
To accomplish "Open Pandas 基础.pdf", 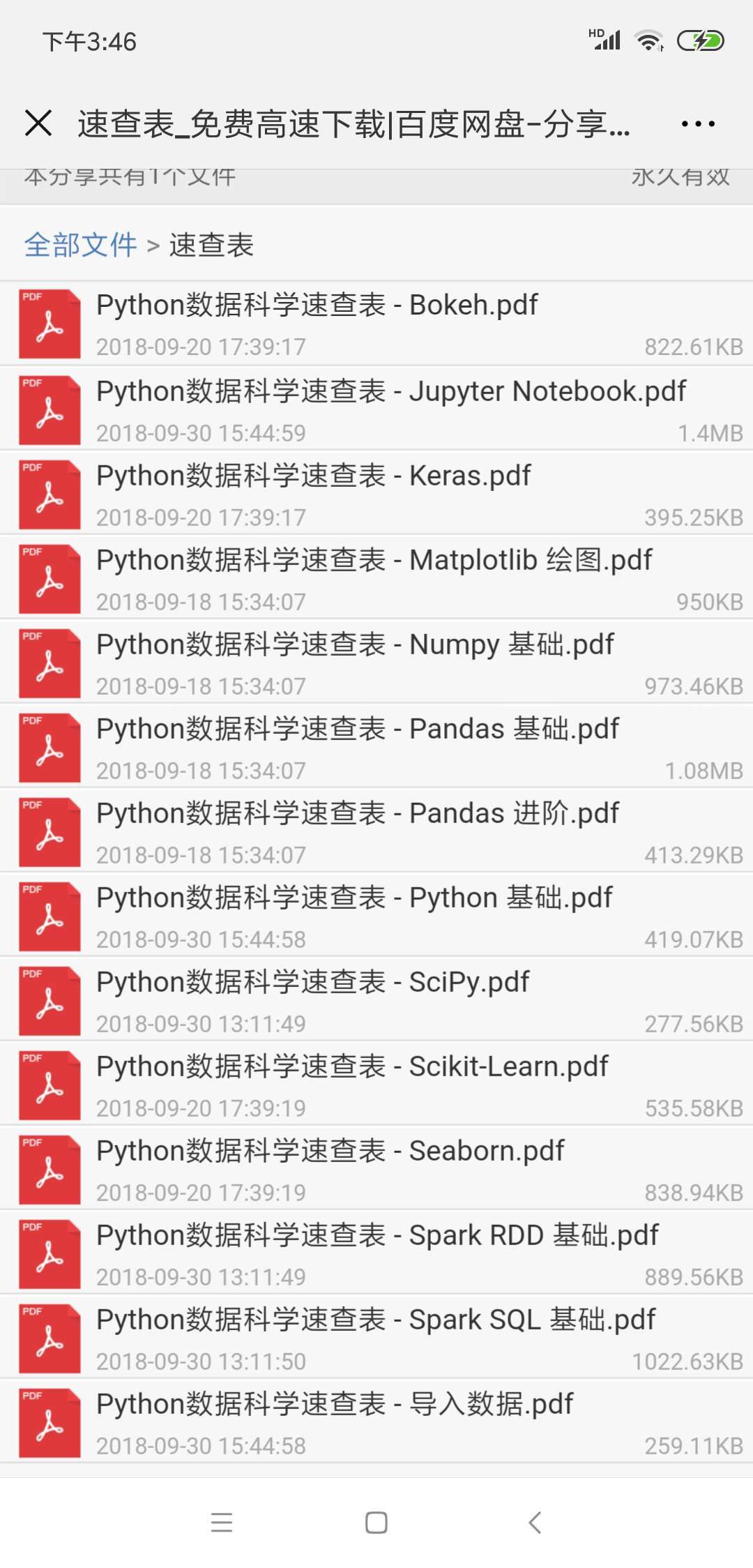I will (357, 730).
